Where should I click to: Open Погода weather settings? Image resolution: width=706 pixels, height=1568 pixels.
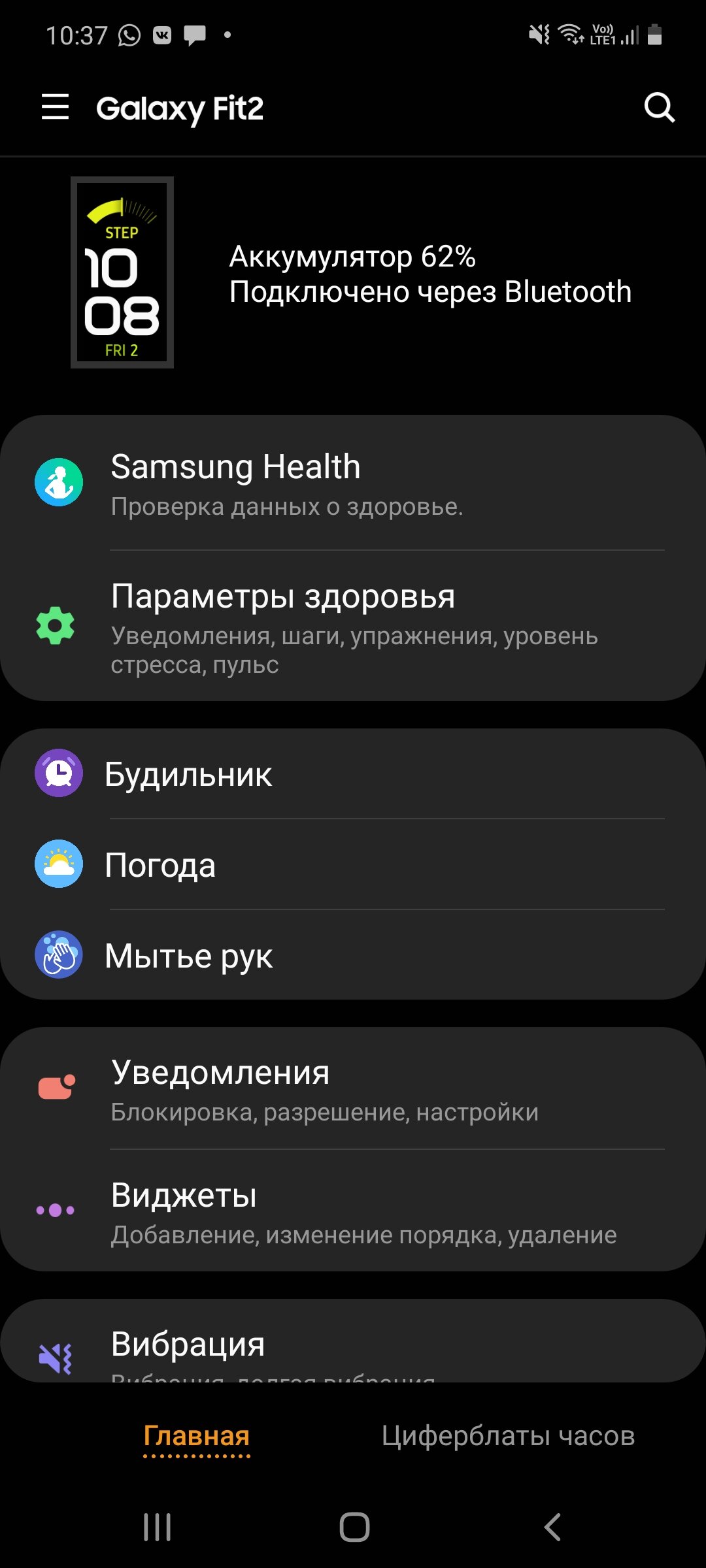[x=353, y=864]
